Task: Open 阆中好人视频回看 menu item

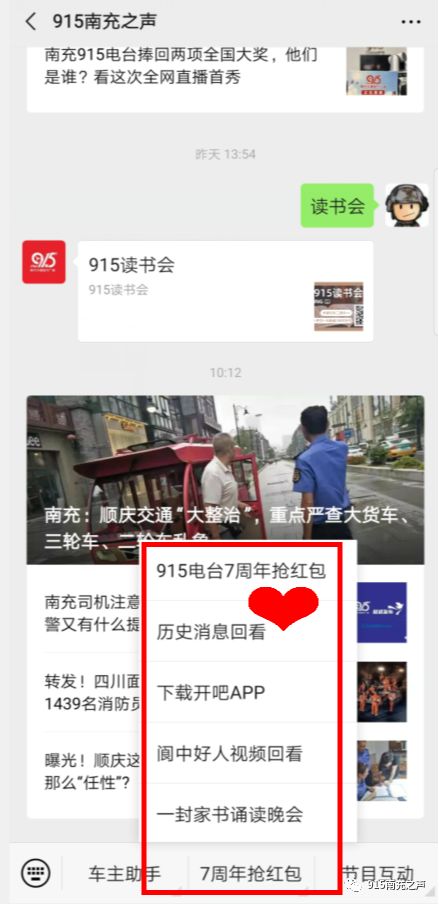Action: pos(241,753)
